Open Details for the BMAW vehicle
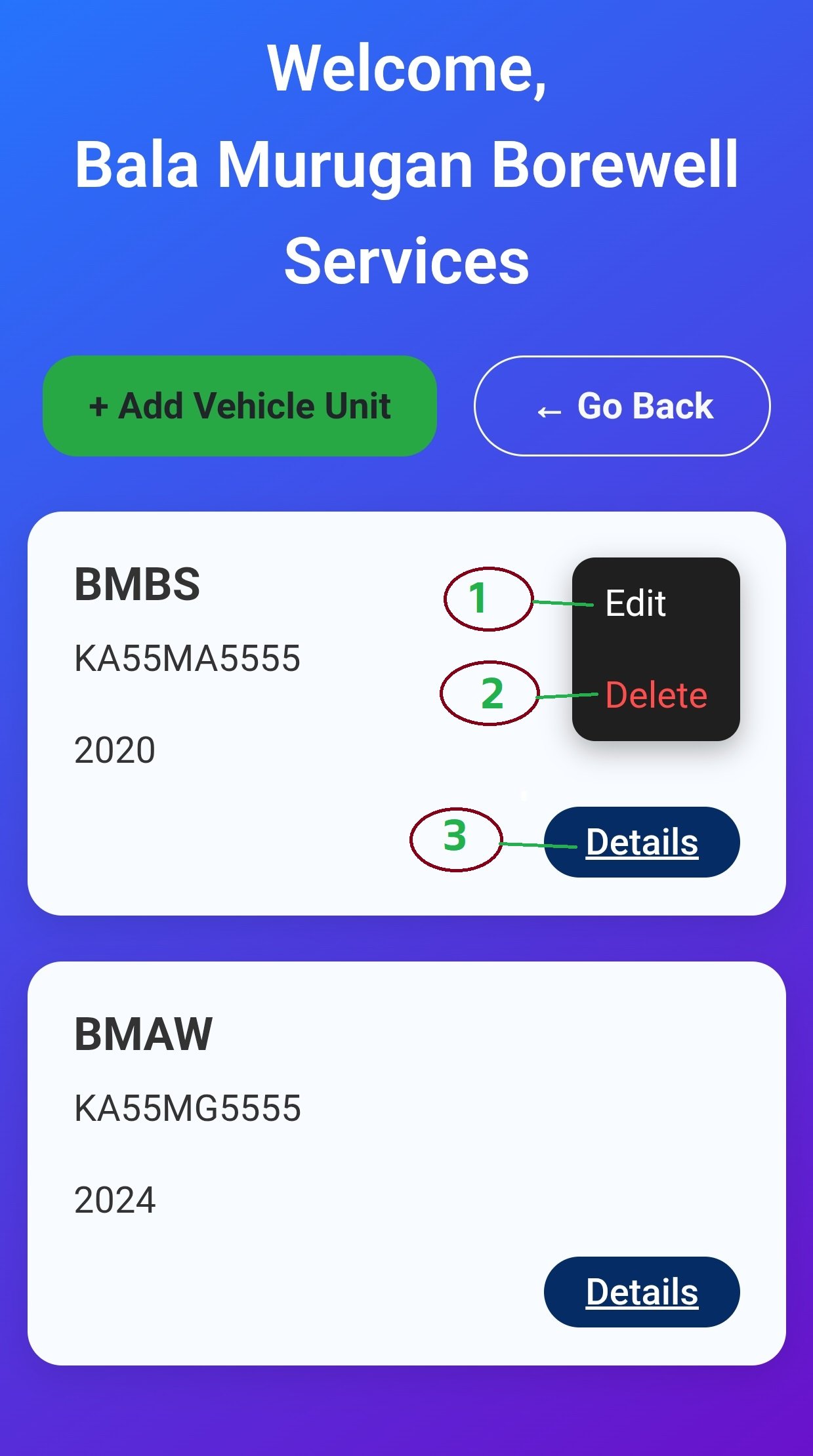 tap(642, 1292)
